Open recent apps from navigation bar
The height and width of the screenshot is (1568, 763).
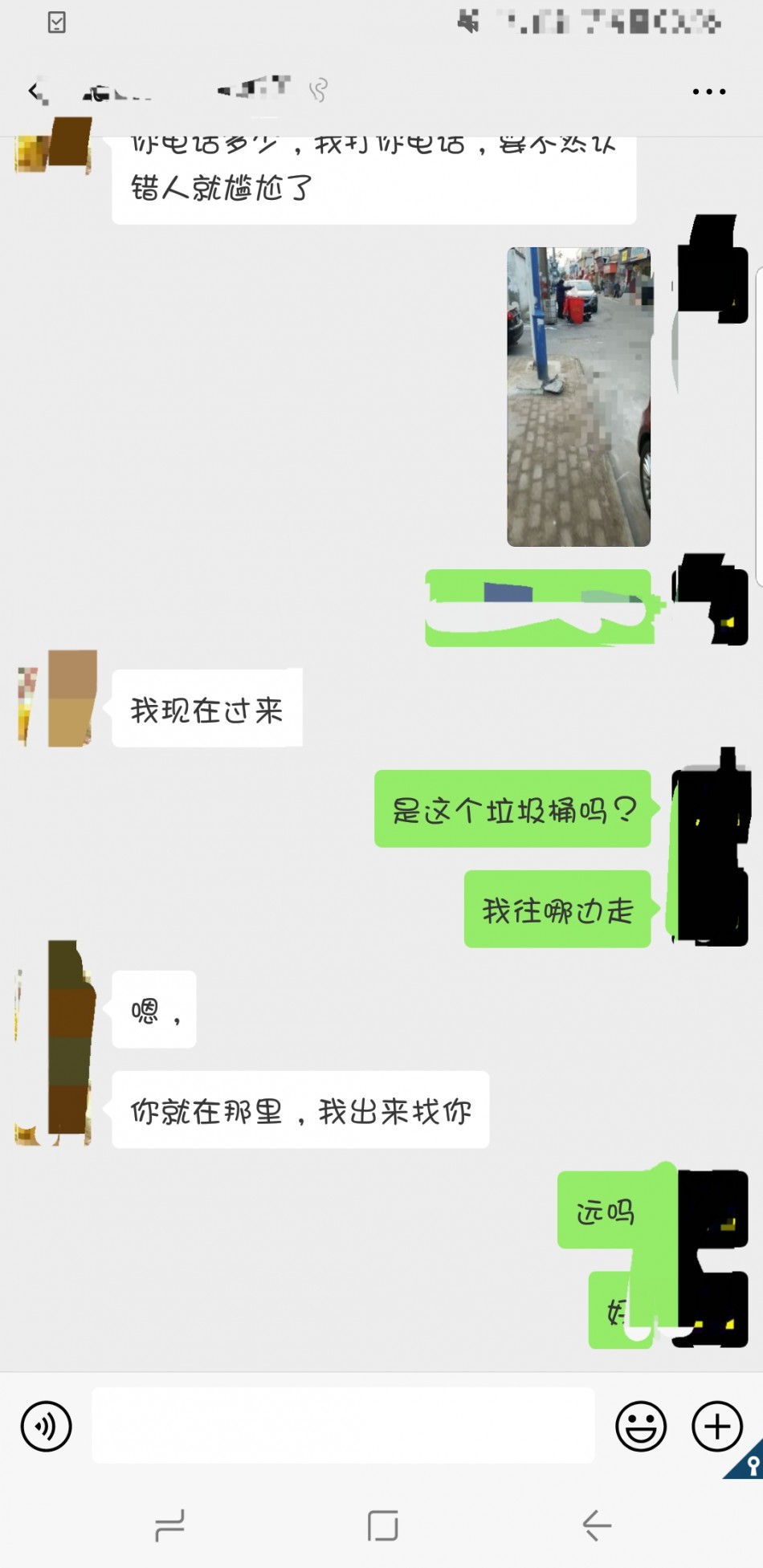click(169, 1525)
